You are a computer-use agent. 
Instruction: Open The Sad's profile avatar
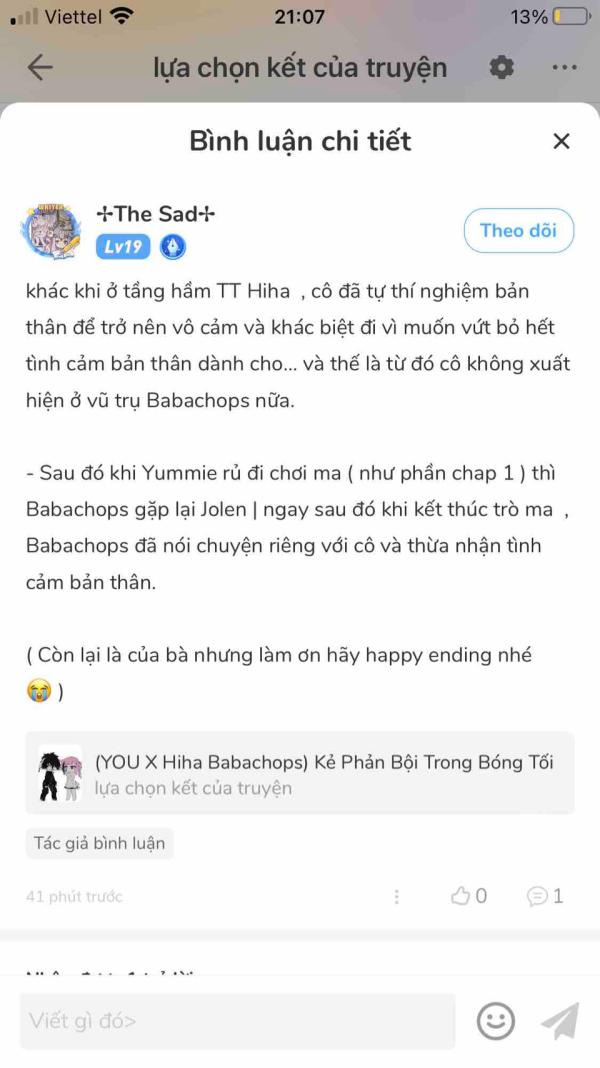tap(50, 229)
